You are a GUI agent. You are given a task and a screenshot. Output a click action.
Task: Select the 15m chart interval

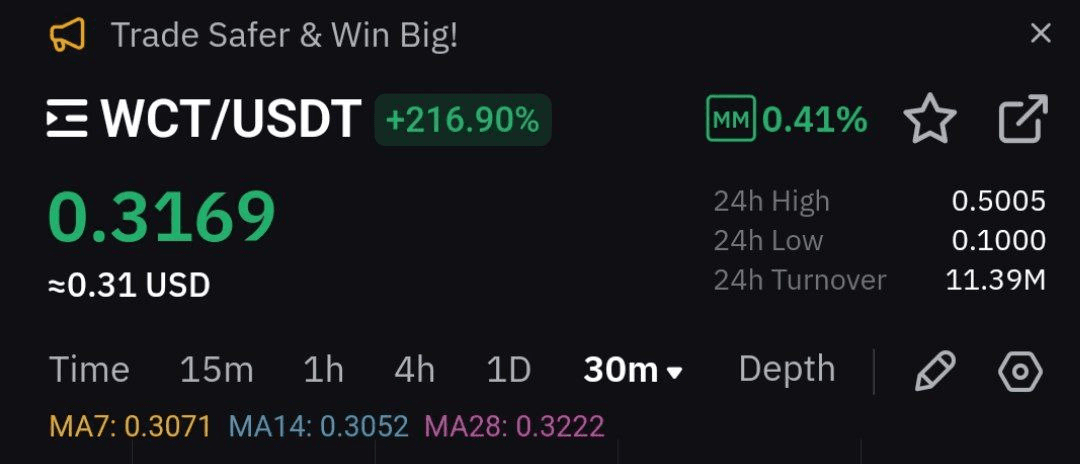click(x=216, y=370)
